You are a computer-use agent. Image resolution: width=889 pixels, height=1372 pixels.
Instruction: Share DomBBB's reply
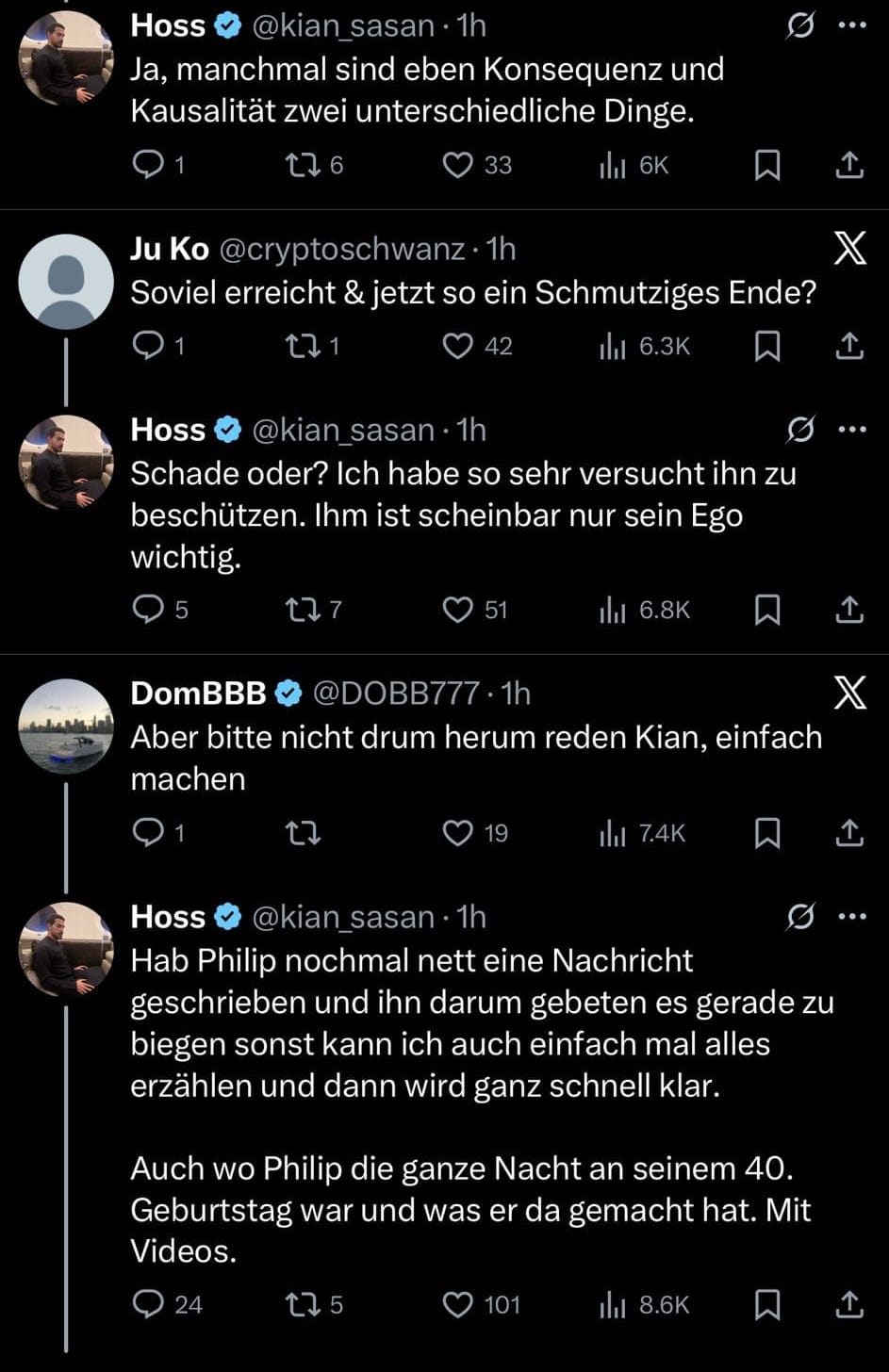[x=849, y=833]
